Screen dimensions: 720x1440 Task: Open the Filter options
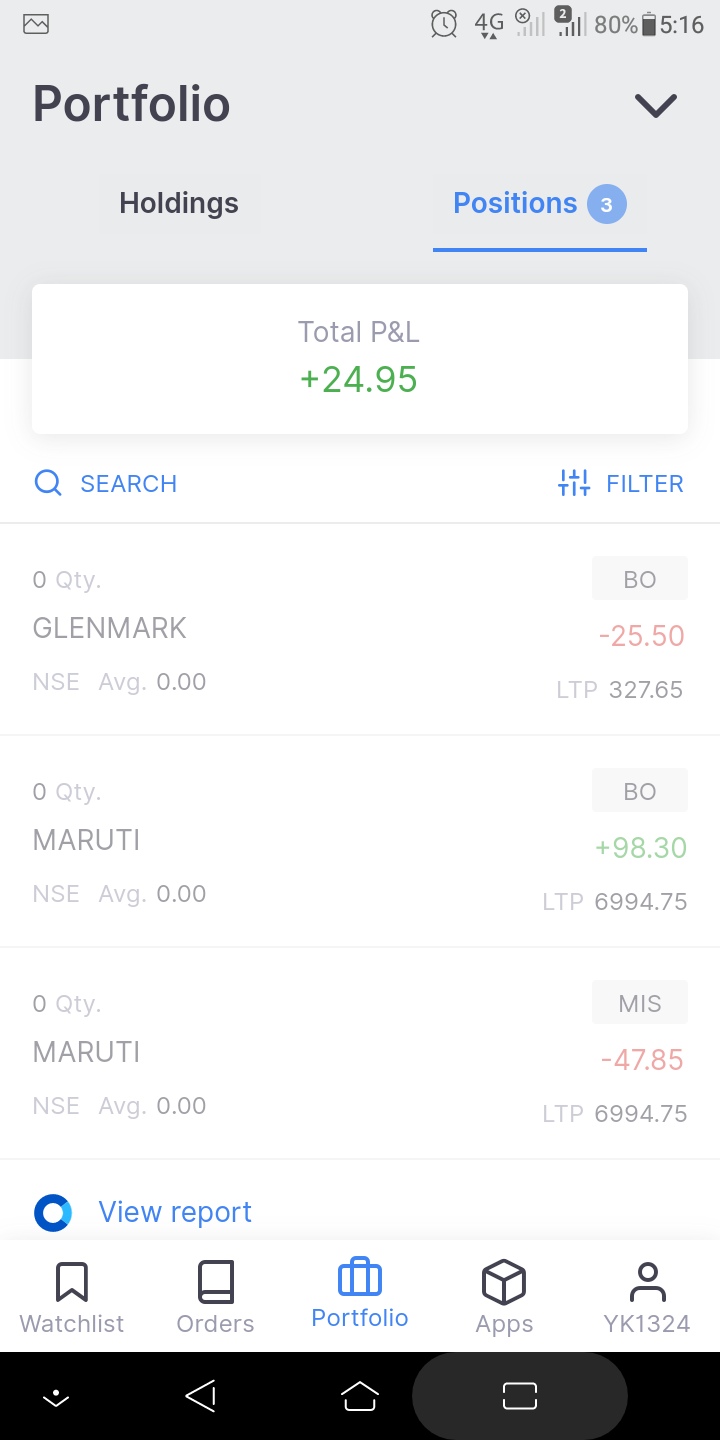(620, 484)
